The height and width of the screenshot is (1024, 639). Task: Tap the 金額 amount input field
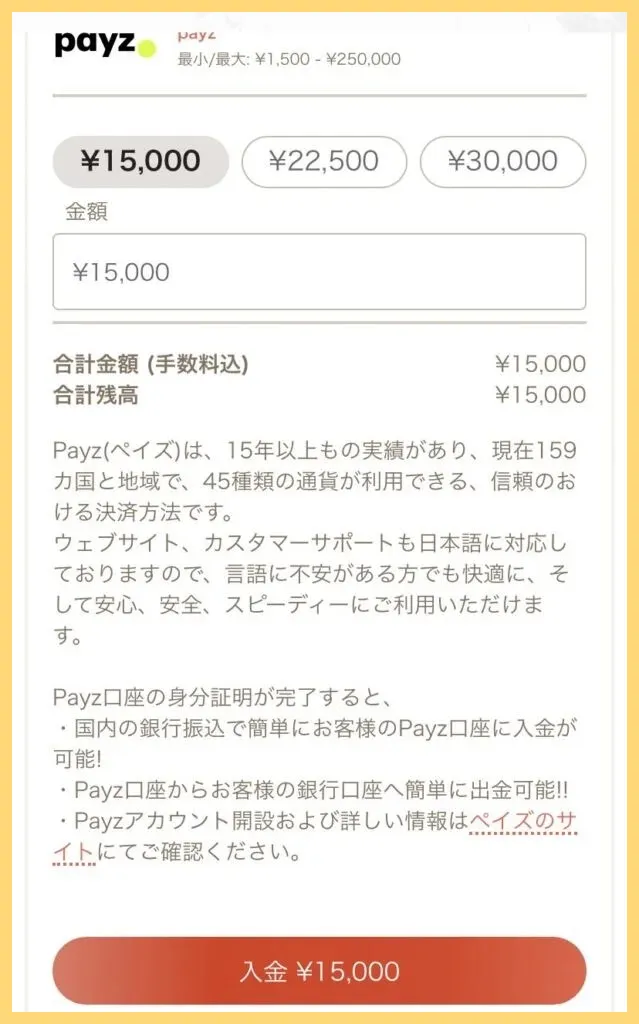pyautogui.click(x=319, y=272)
